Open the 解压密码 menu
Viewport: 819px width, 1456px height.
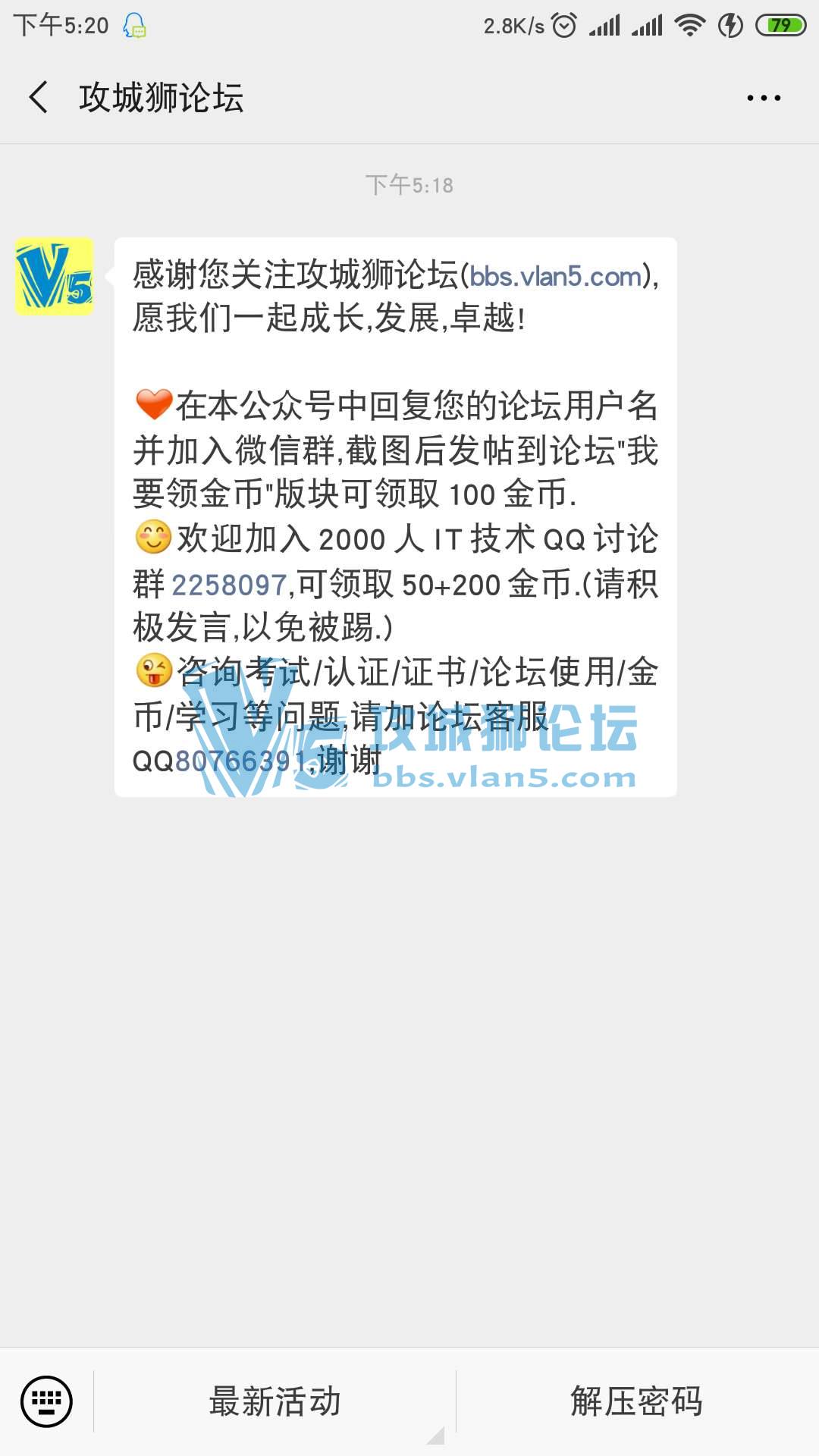pyautogui.click(x=637, y=1401)
